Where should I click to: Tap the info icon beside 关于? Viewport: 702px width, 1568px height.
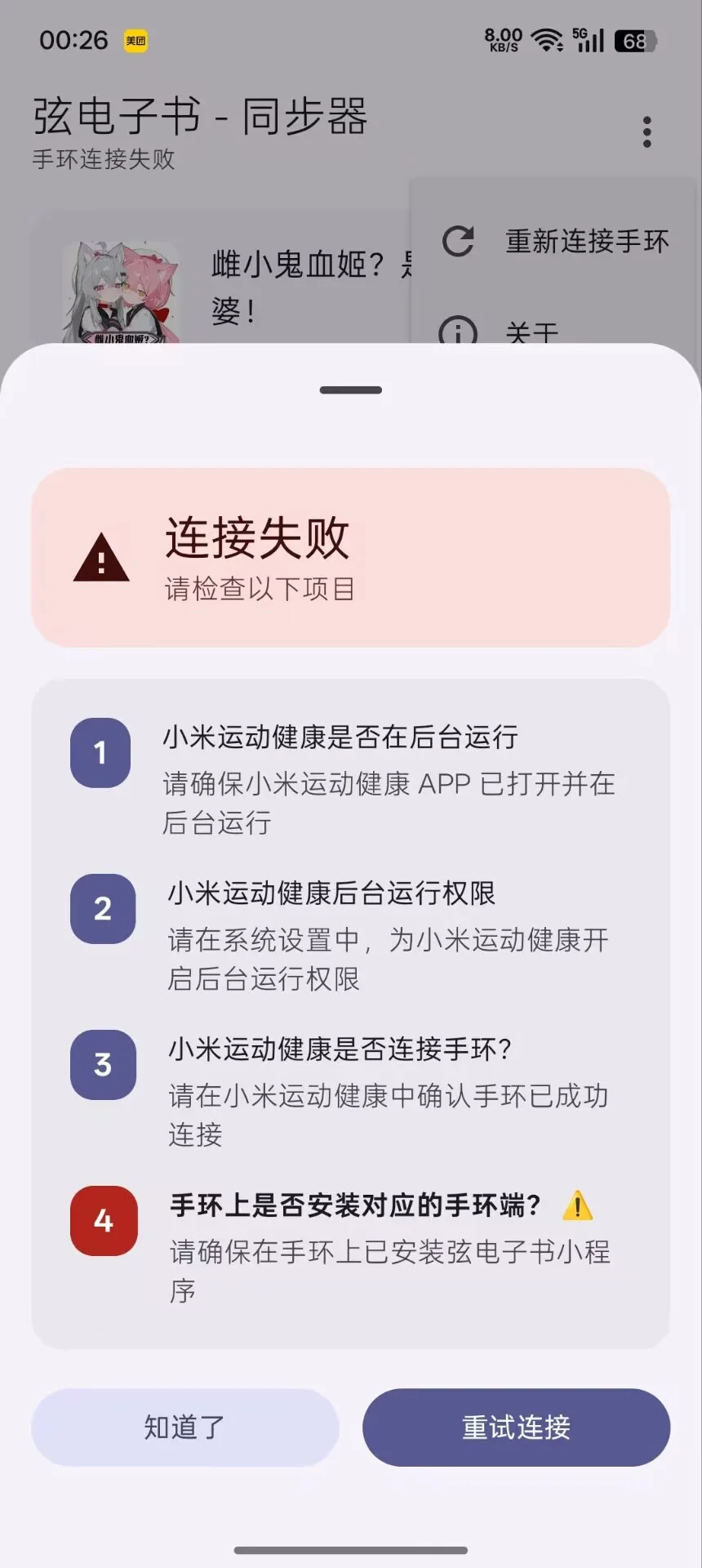pyautogui.click(x=459, y=333)
